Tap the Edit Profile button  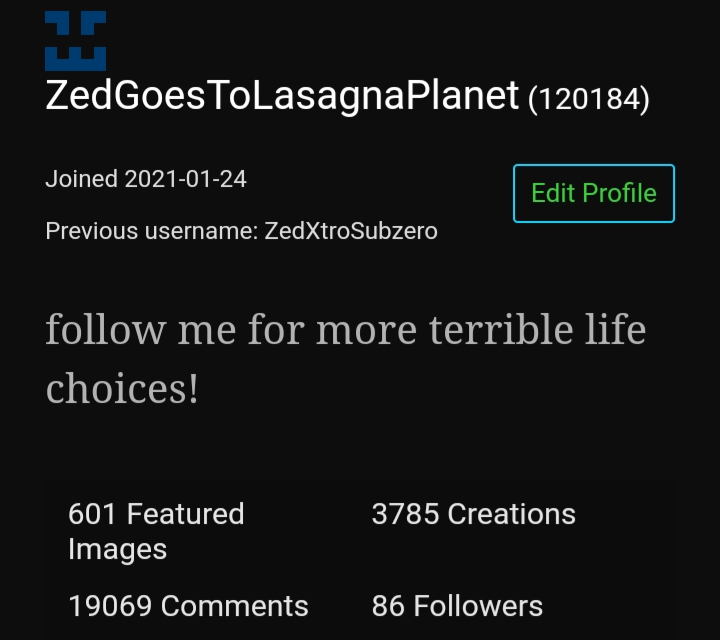(594, 193)
